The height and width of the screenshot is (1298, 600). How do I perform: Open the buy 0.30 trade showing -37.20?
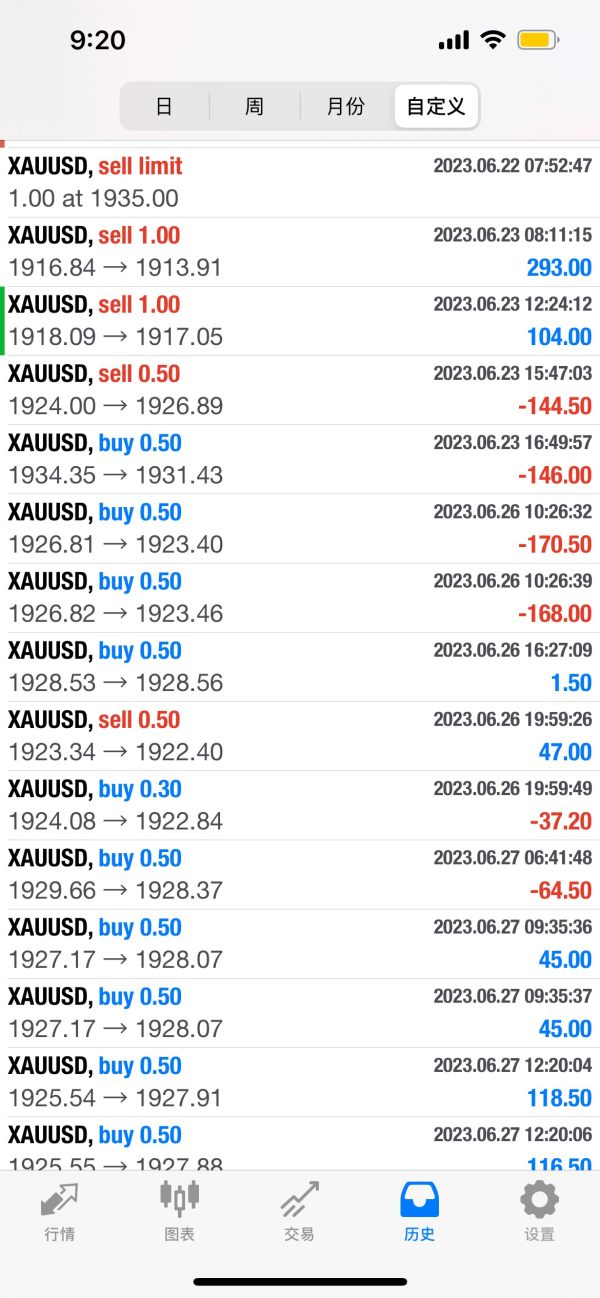pyautogui.click(x=300, y=805)
